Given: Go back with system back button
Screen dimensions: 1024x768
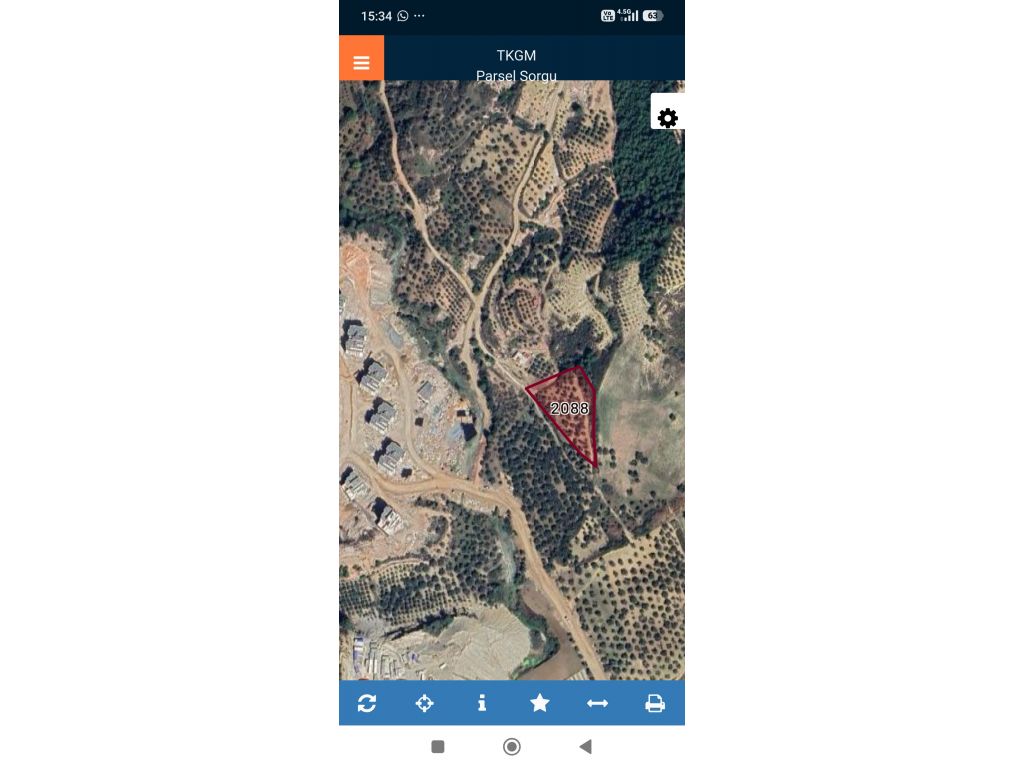Looking at the screenshot, I should point(585,746).
